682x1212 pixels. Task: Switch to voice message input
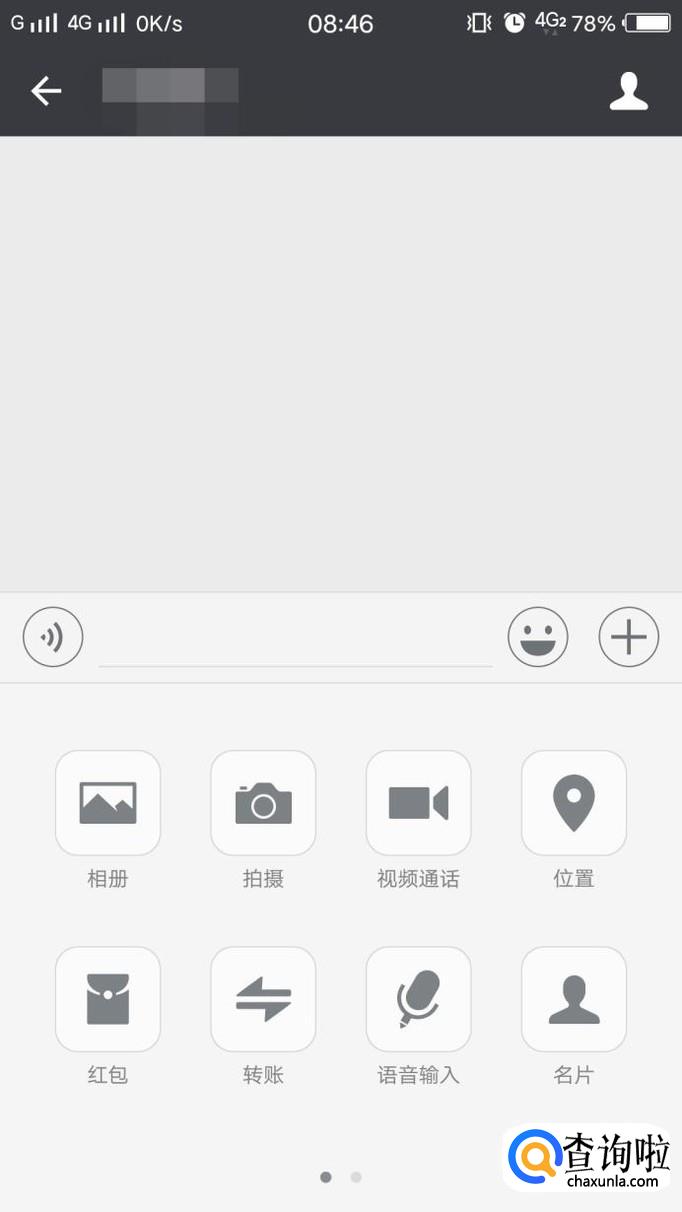pos(53,637)
